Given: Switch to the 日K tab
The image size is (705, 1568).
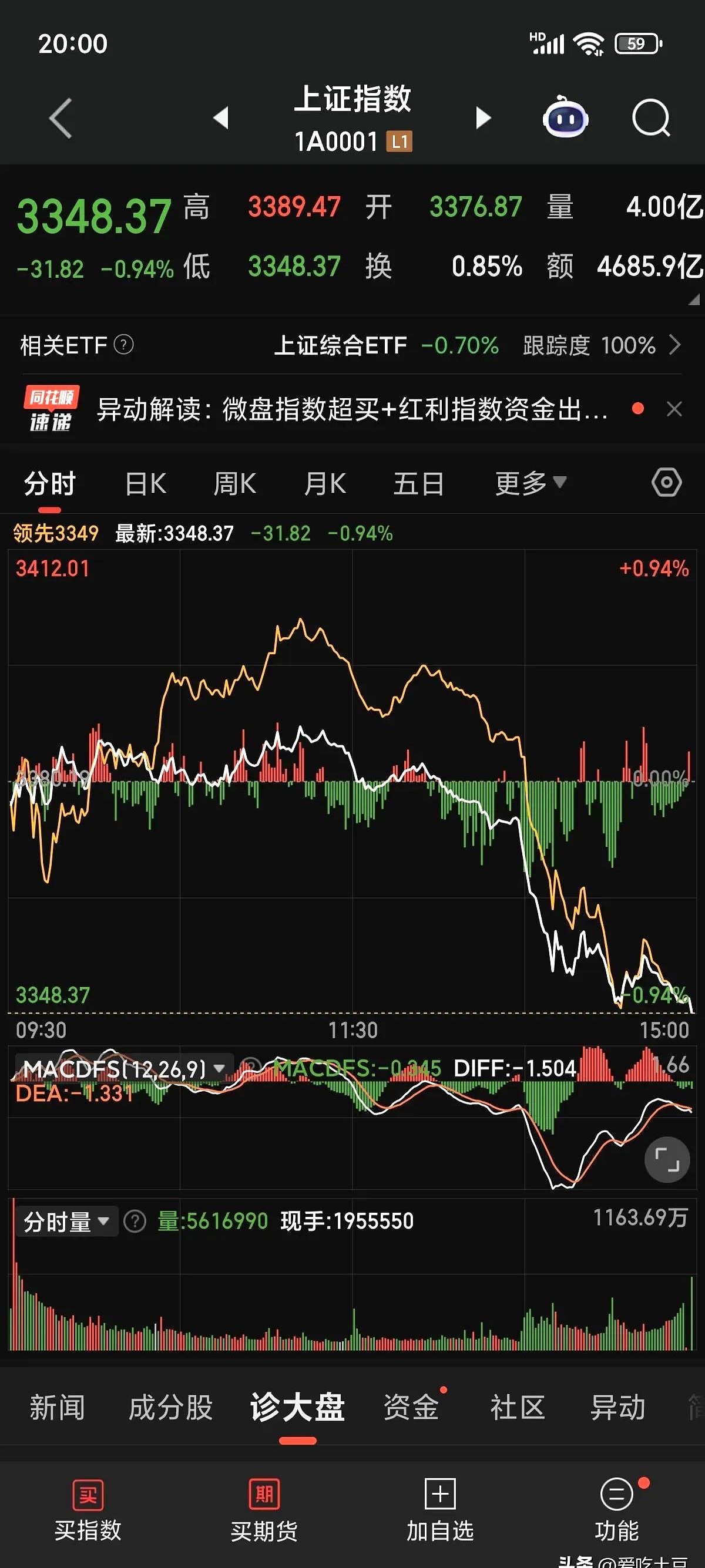Looking at the screenshot, I should tap(146, 482).
